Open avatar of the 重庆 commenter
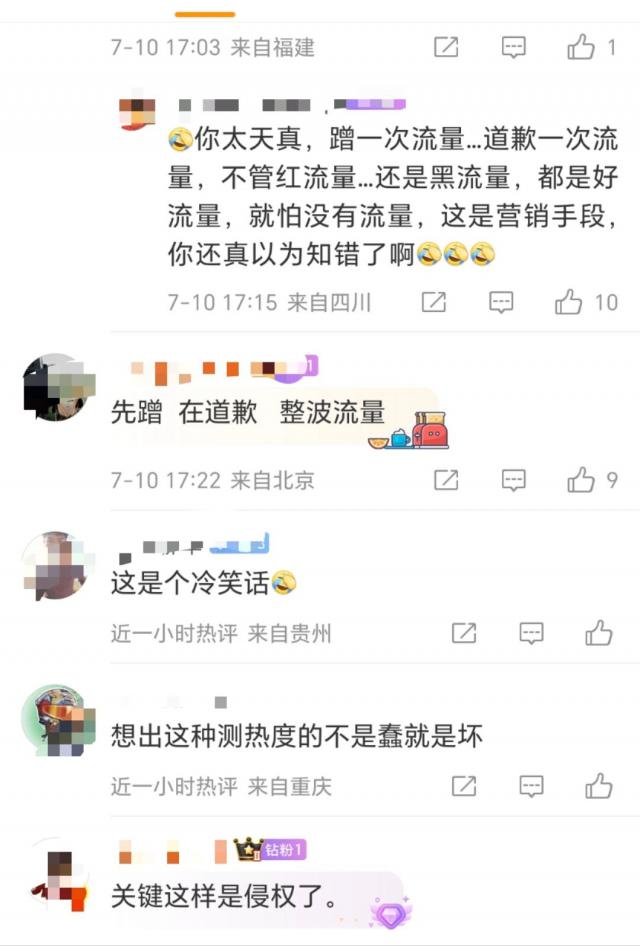 coord(56,720)
